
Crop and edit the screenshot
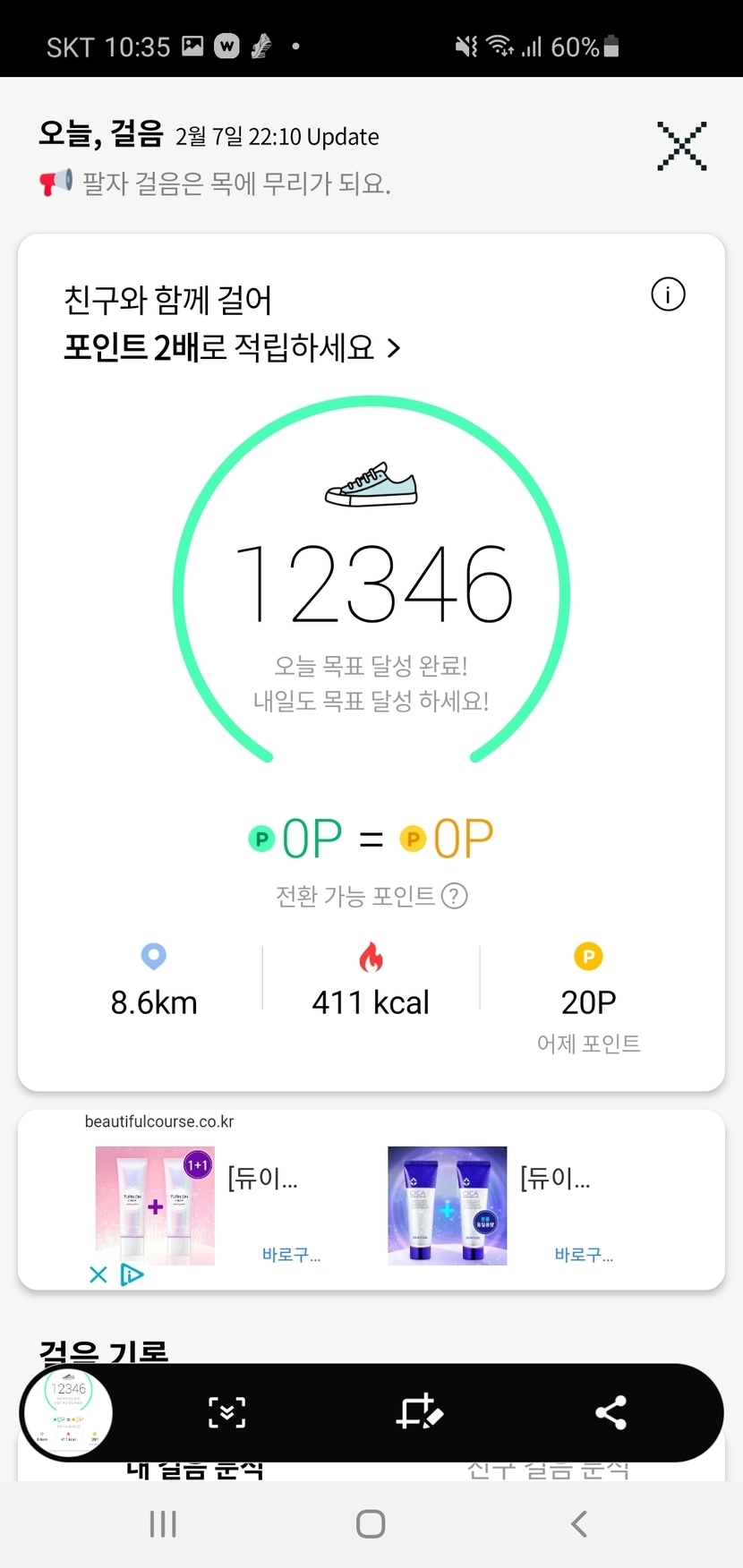pyautogui.click(x=419, y=1412)
